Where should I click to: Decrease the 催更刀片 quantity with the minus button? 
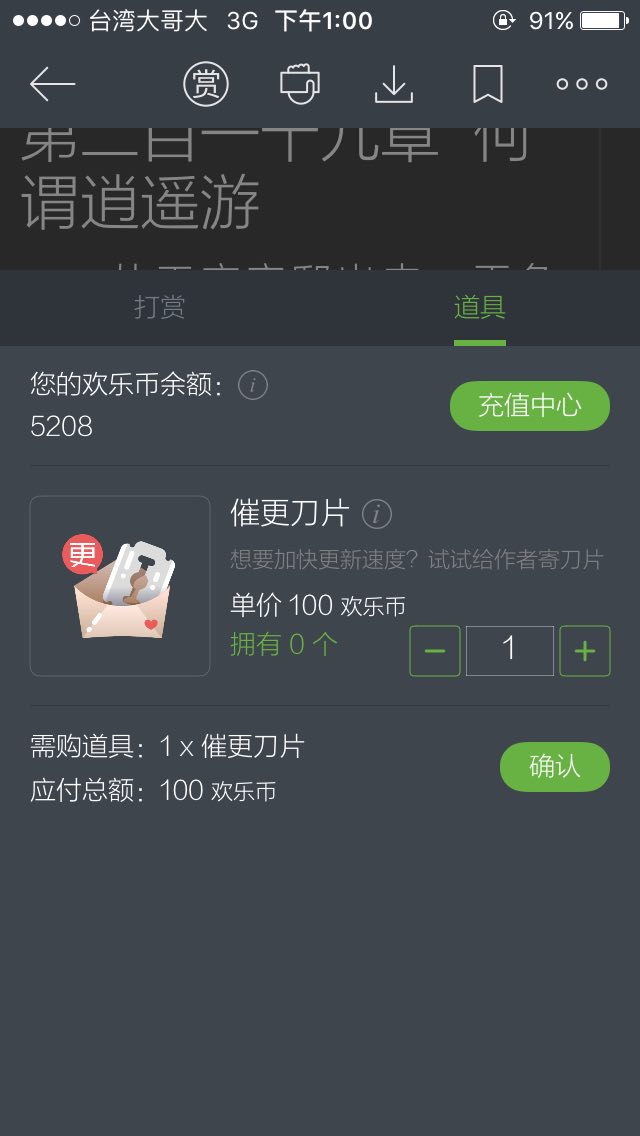coord(435,651)
